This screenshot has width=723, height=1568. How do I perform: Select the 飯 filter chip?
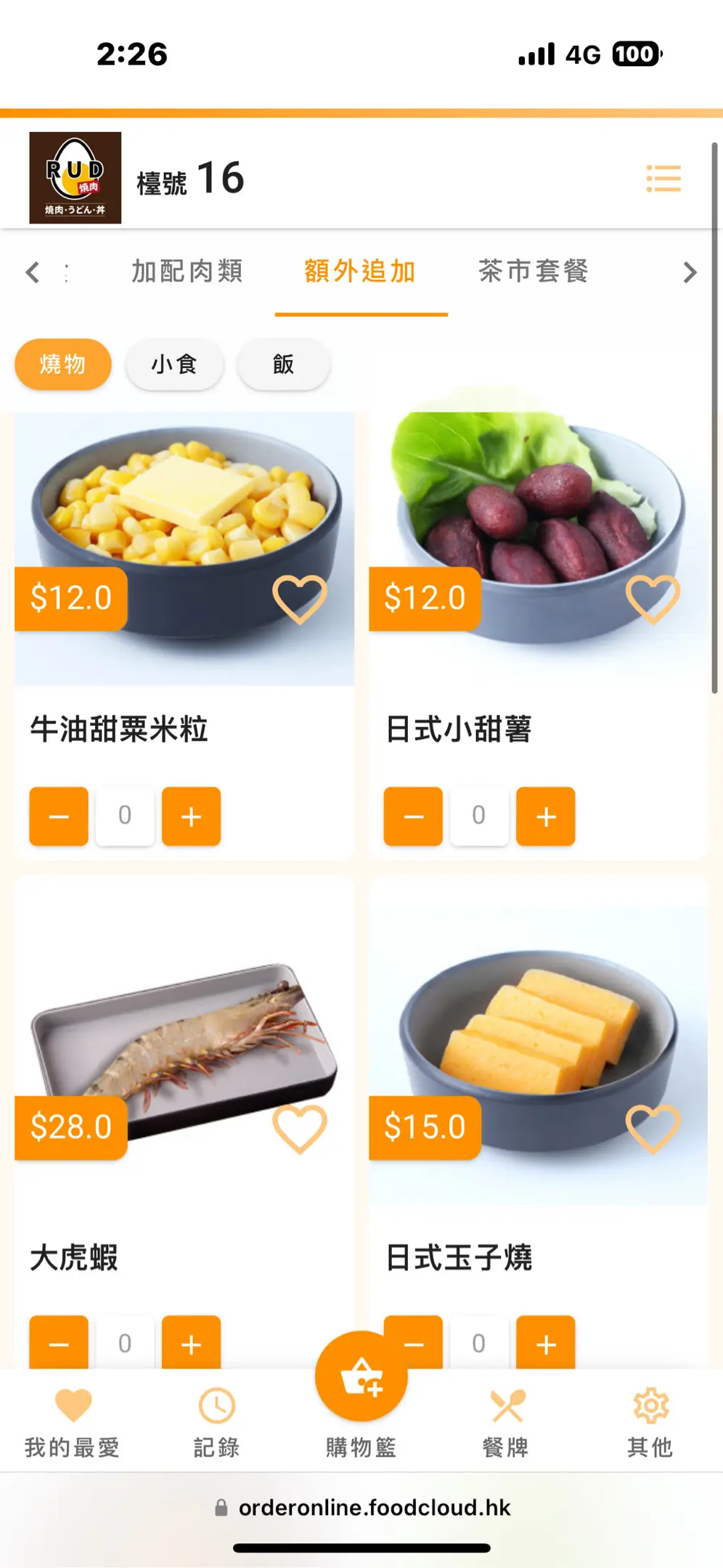click(284, 364)
